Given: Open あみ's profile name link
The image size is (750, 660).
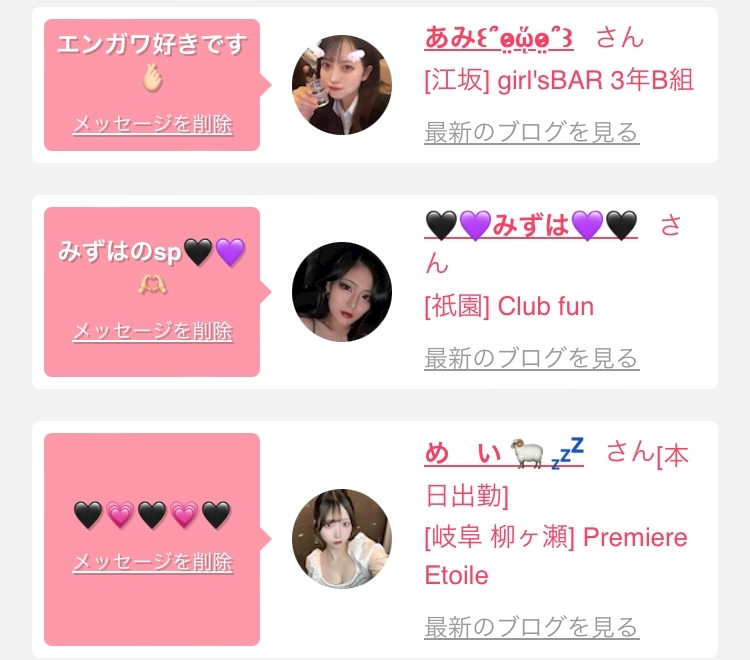Looking at the screenshot, I should click(499, 38).
